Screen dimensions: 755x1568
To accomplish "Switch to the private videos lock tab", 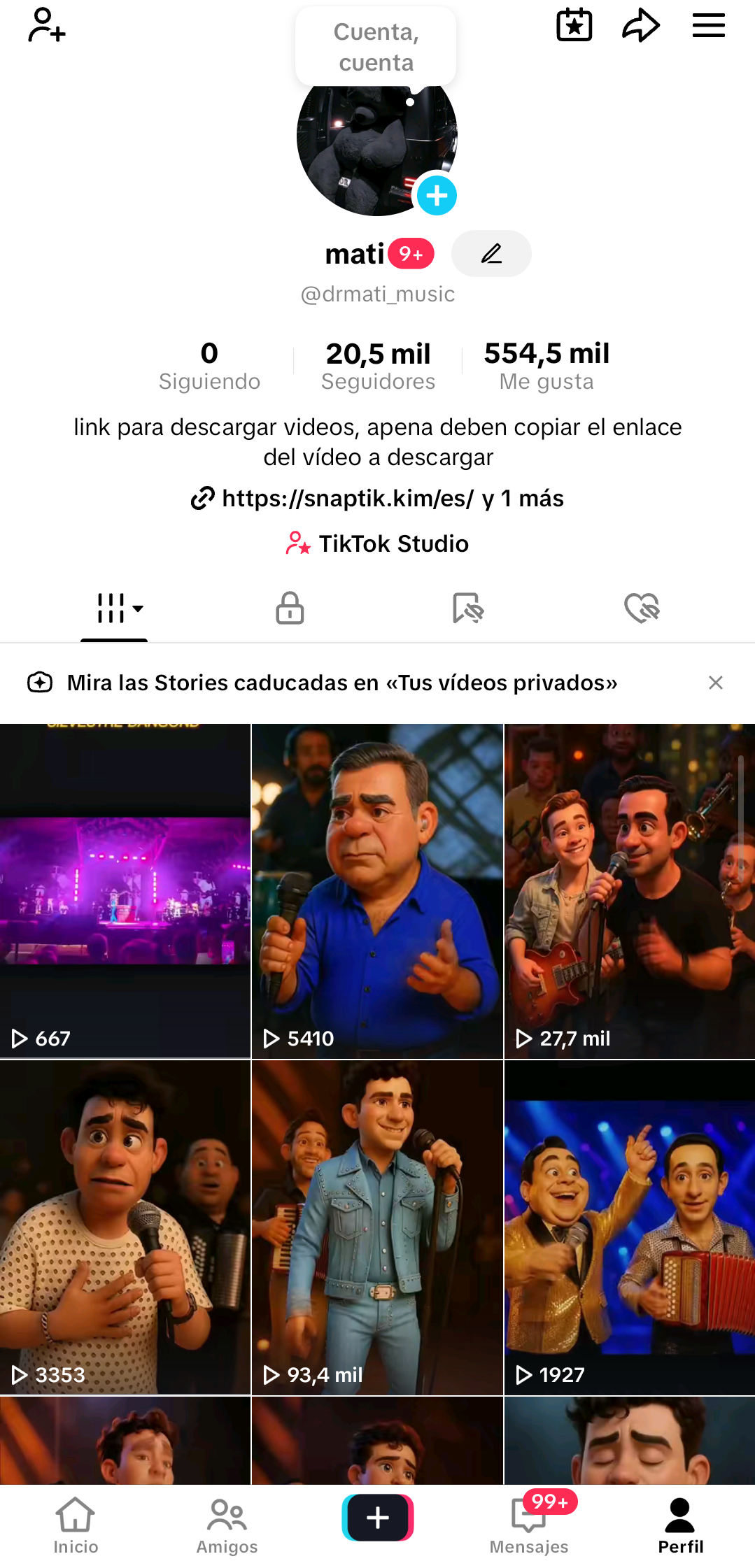I will [x=289, y=608].
